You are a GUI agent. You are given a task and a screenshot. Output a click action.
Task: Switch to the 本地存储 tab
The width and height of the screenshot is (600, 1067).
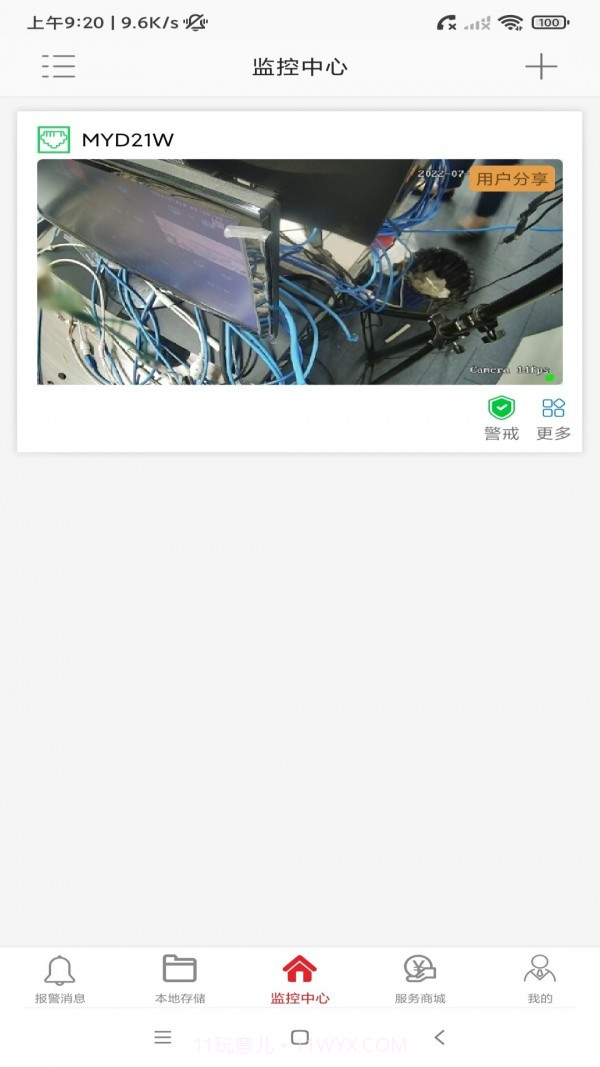point(180,978)
